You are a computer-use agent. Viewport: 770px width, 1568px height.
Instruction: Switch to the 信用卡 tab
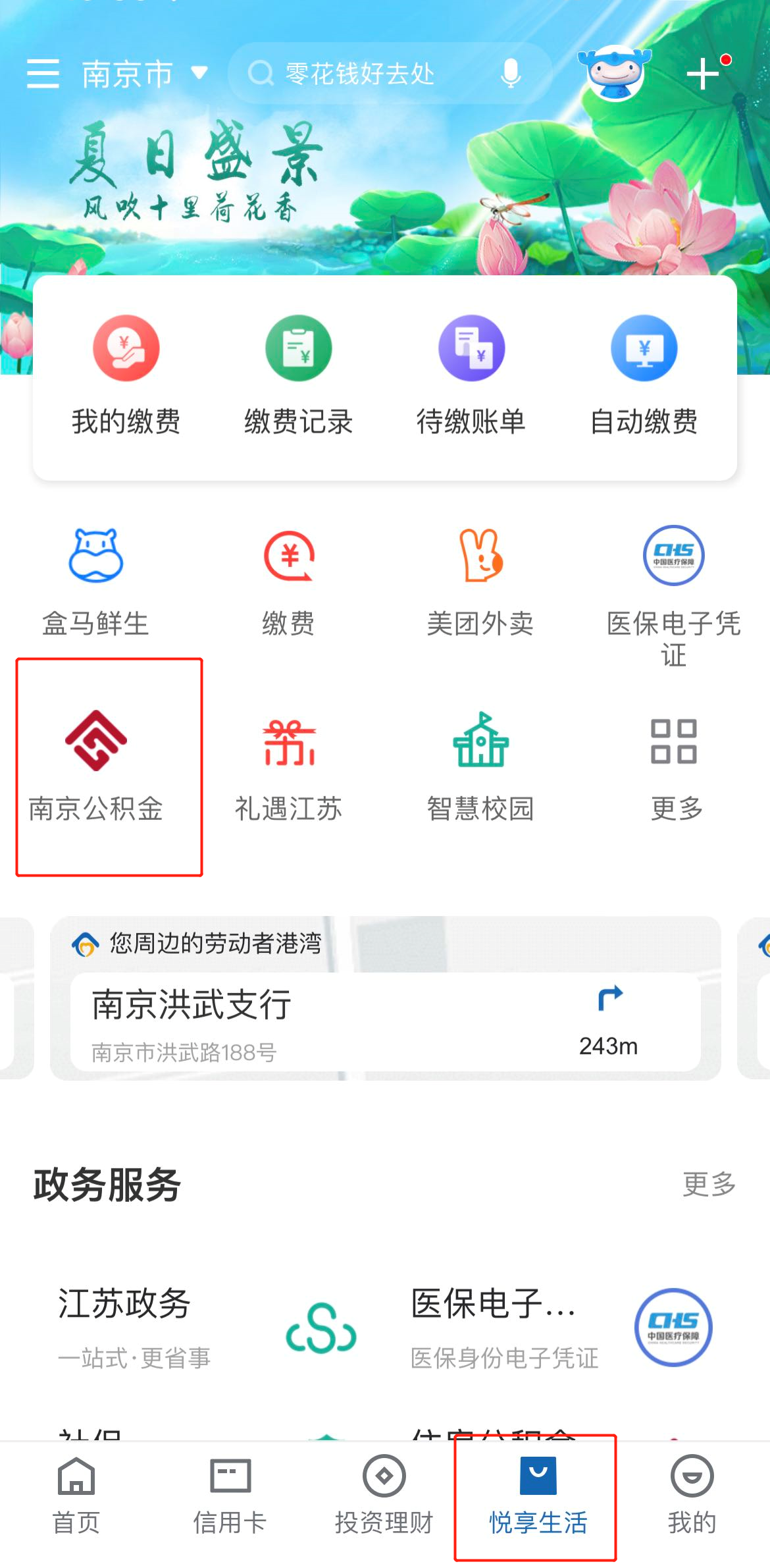point(230,1496)
